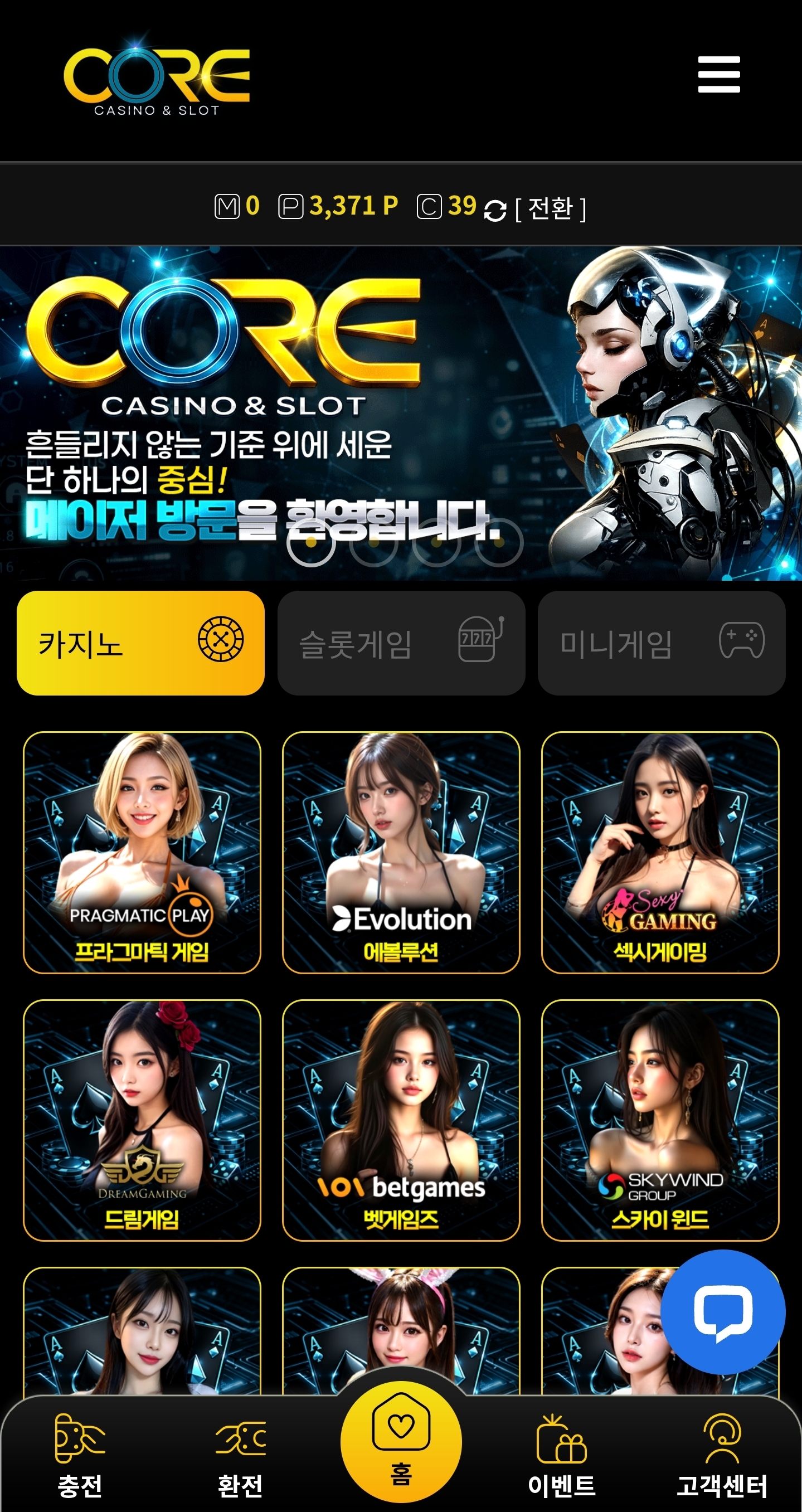Open the Evolution 에볼루션 card
The height and width of the screenshot is (1512, 802).
(401, 852)
